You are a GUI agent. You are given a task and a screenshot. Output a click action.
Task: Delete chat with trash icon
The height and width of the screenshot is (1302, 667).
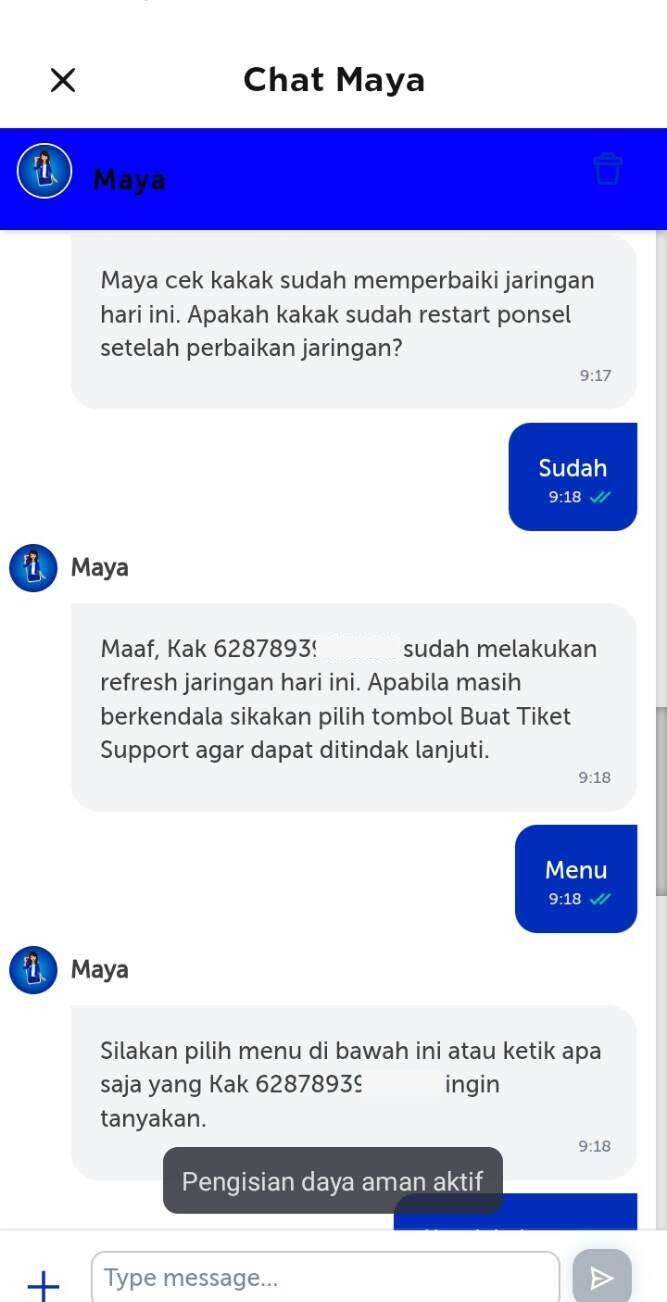pyautogui.click(x=607, y=169)
